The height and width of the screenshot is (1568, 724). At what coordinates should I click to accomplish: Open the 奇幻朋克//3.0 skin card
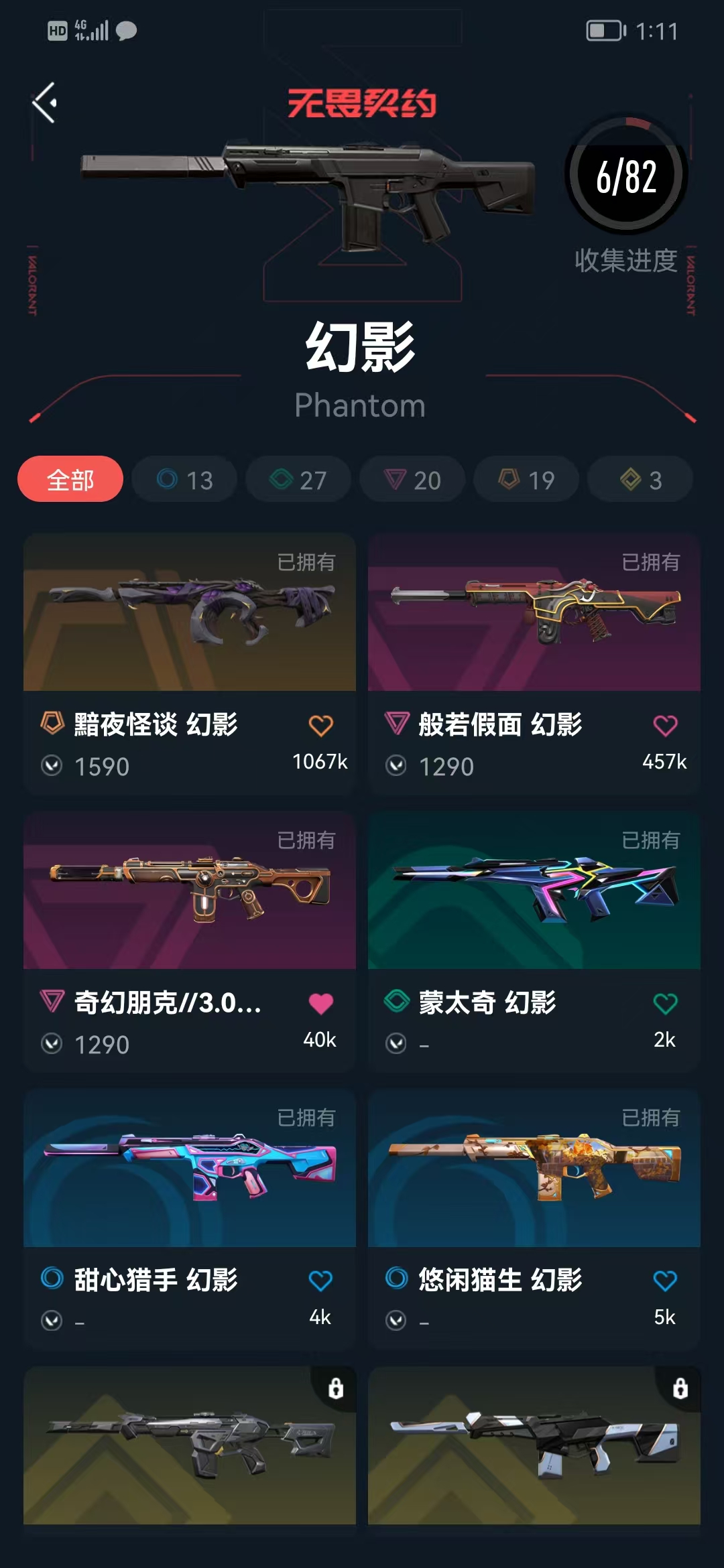point(190,891)
